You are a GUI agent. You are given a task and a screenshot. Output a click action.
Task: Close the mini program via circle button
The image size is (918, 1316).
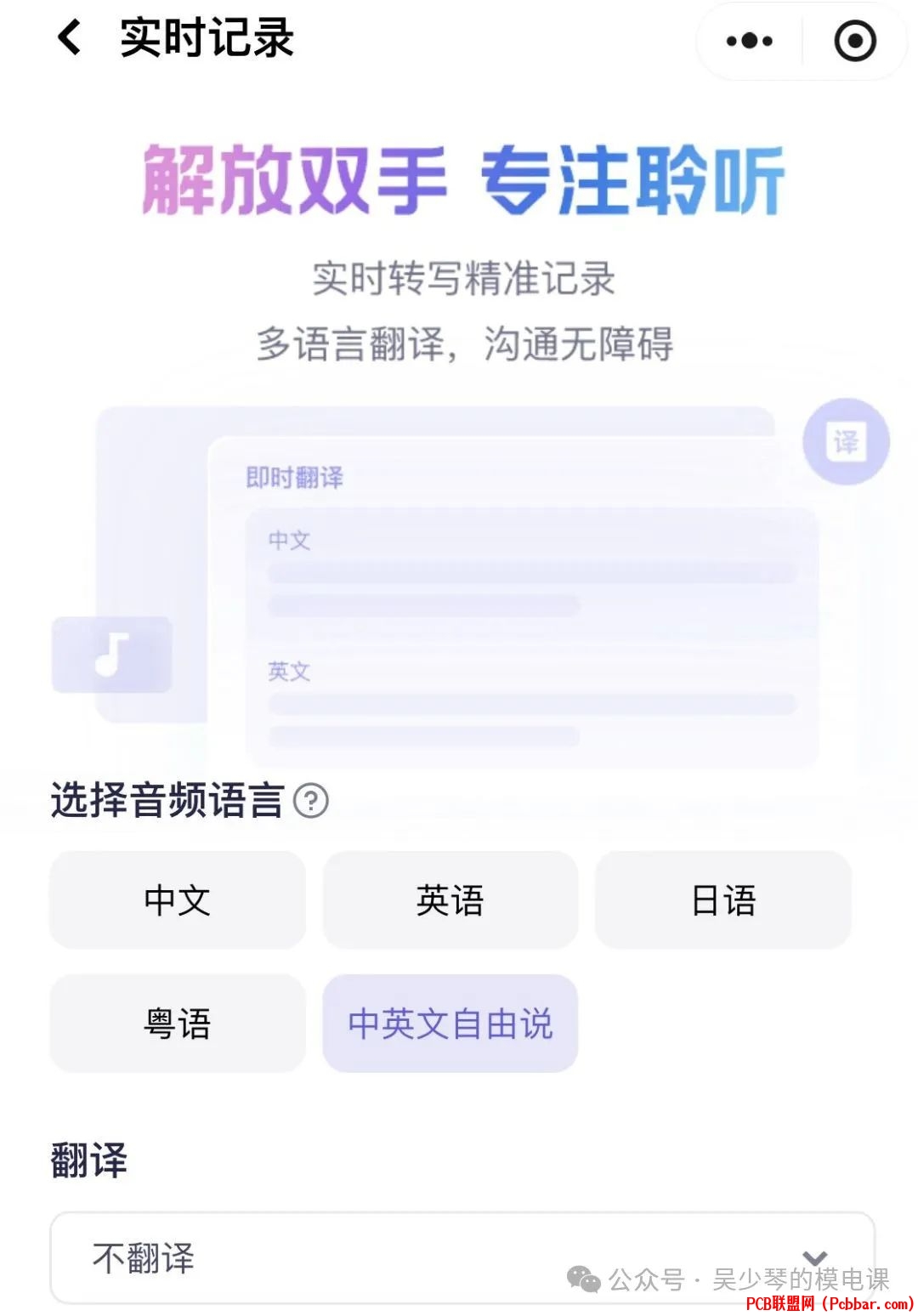pyautogui.click(x=854, y=41)
